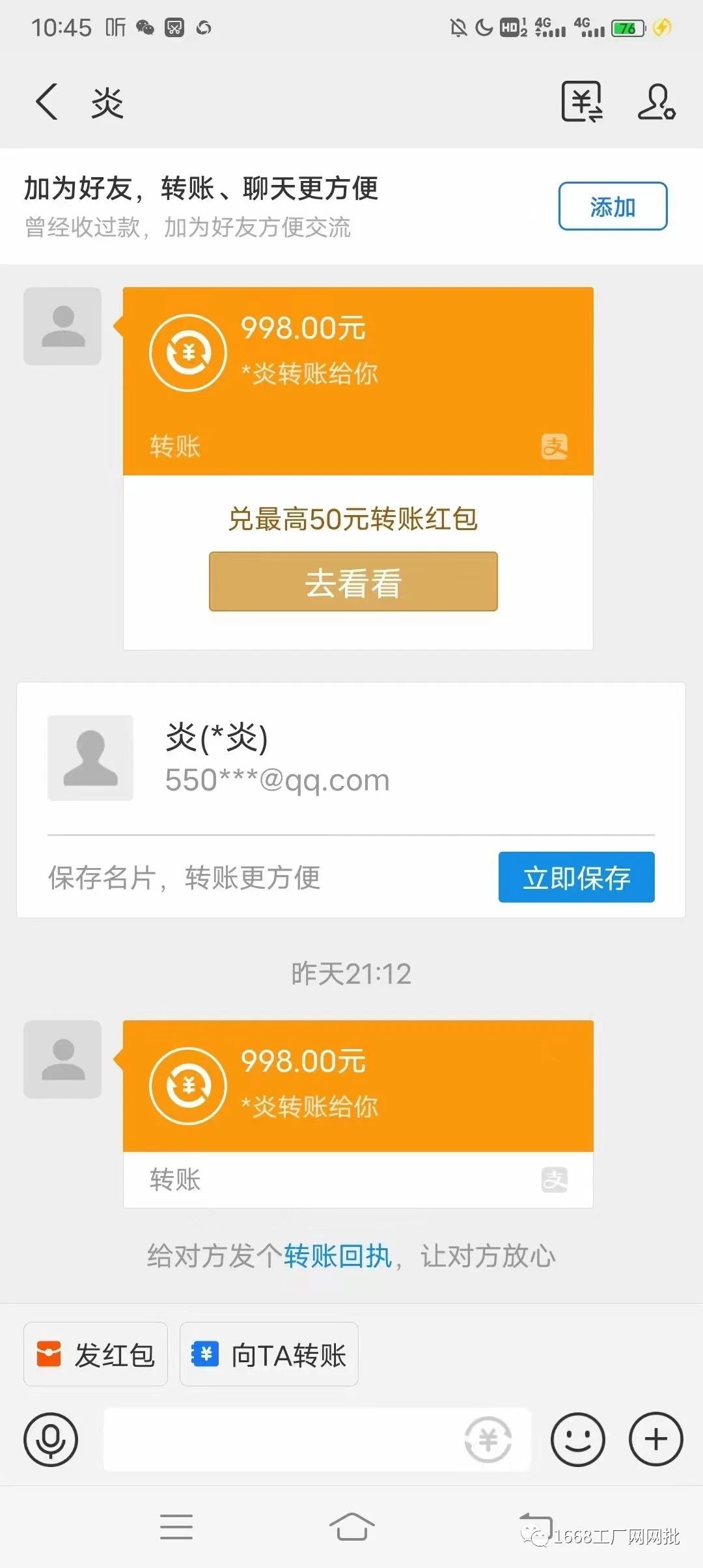703x1568 pixels.
Task: Open the 998.00元 transfer from 昨天21:12
Action: pyautogui.click(x=357, y=1113)
